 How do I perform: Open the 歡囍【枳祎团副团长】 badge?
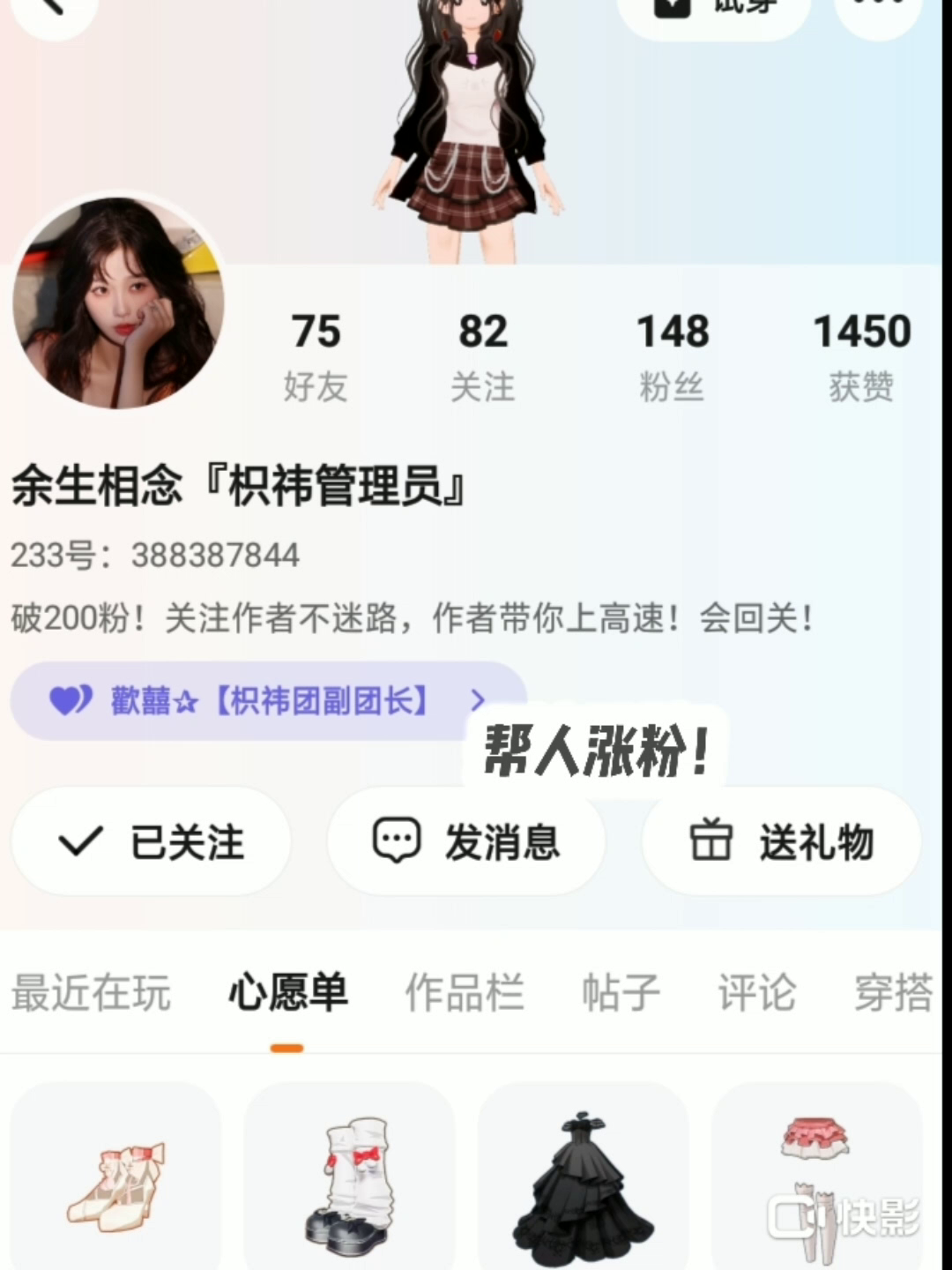(x=268, y=701)
